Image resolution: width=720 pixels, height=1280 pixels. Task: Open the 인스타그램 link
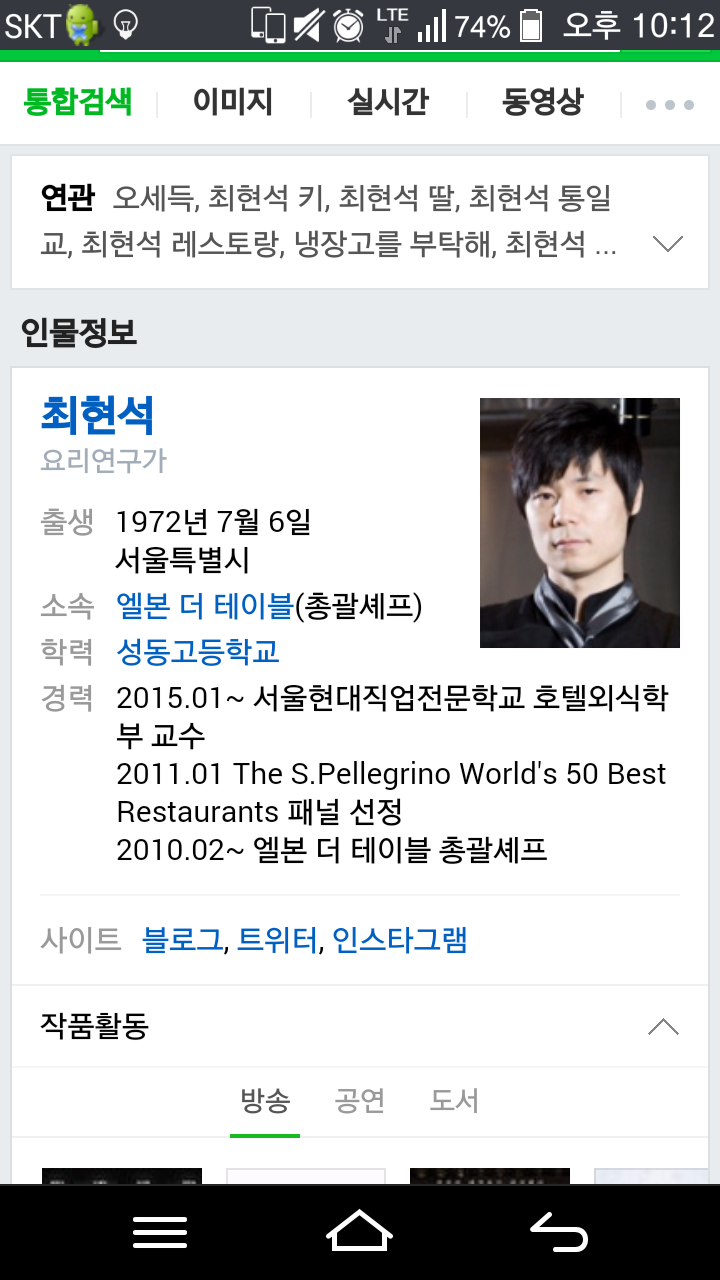pyautogui.click(x=400, y=940)
